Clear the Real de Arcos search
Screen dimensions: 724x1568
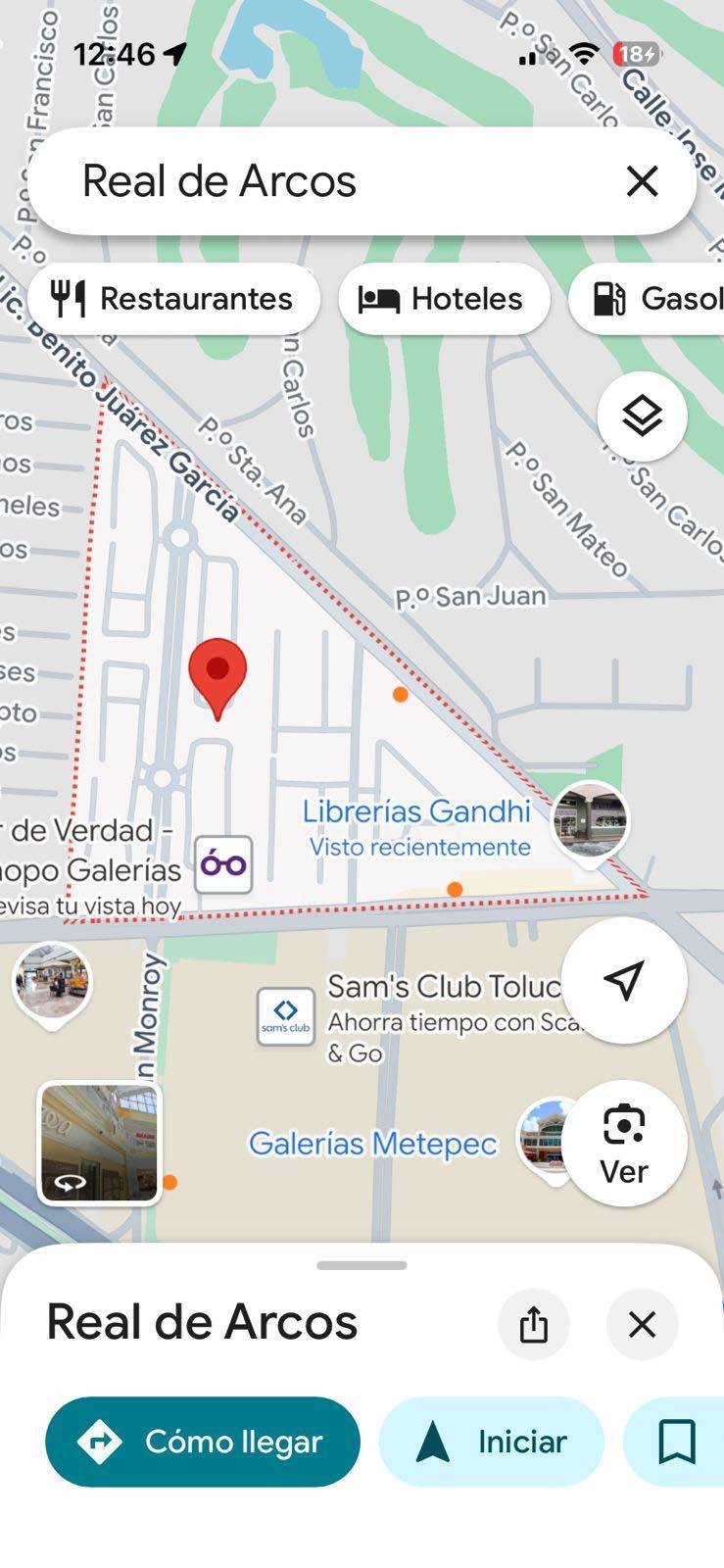tap(642, 181)
